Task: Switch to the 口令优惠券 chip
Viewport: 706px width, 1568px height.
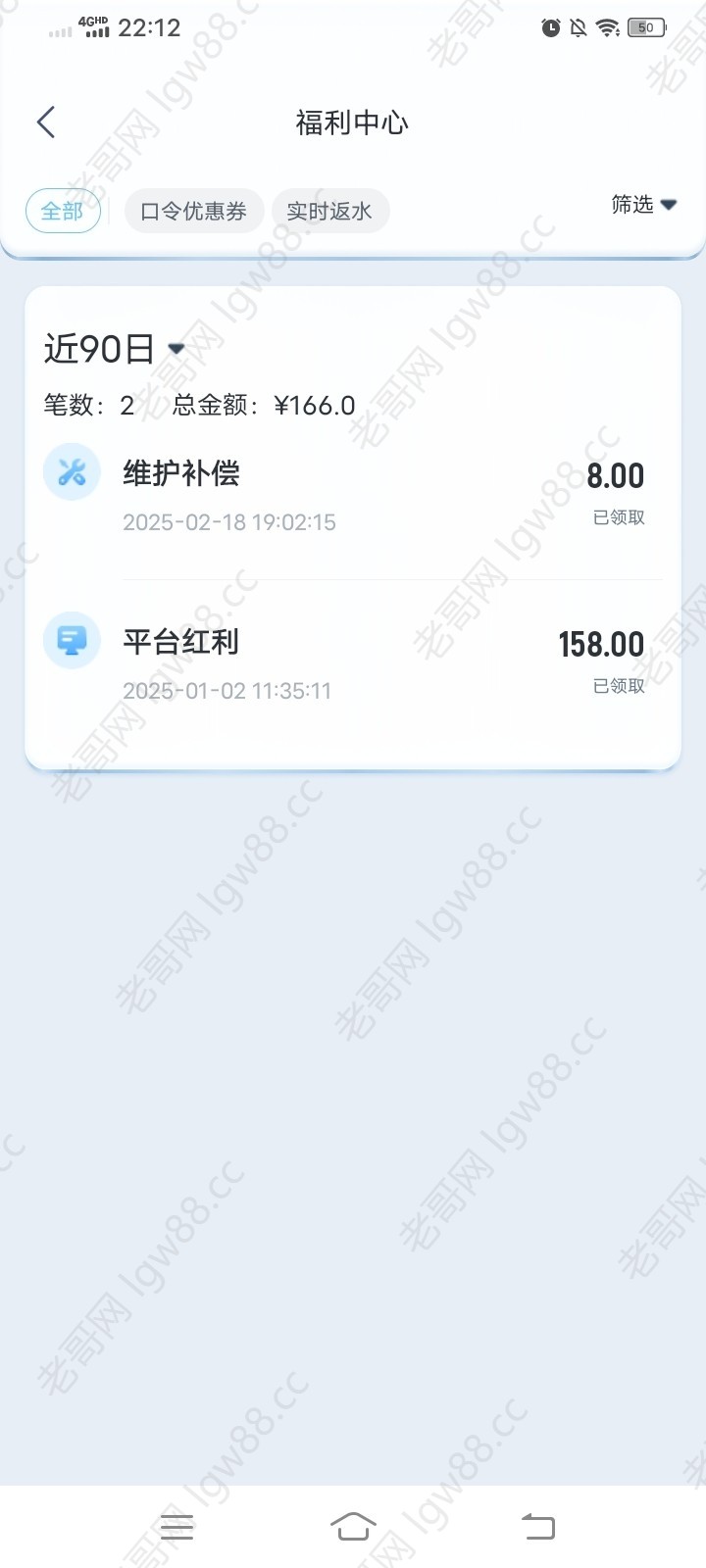Action: click(194, 211)
